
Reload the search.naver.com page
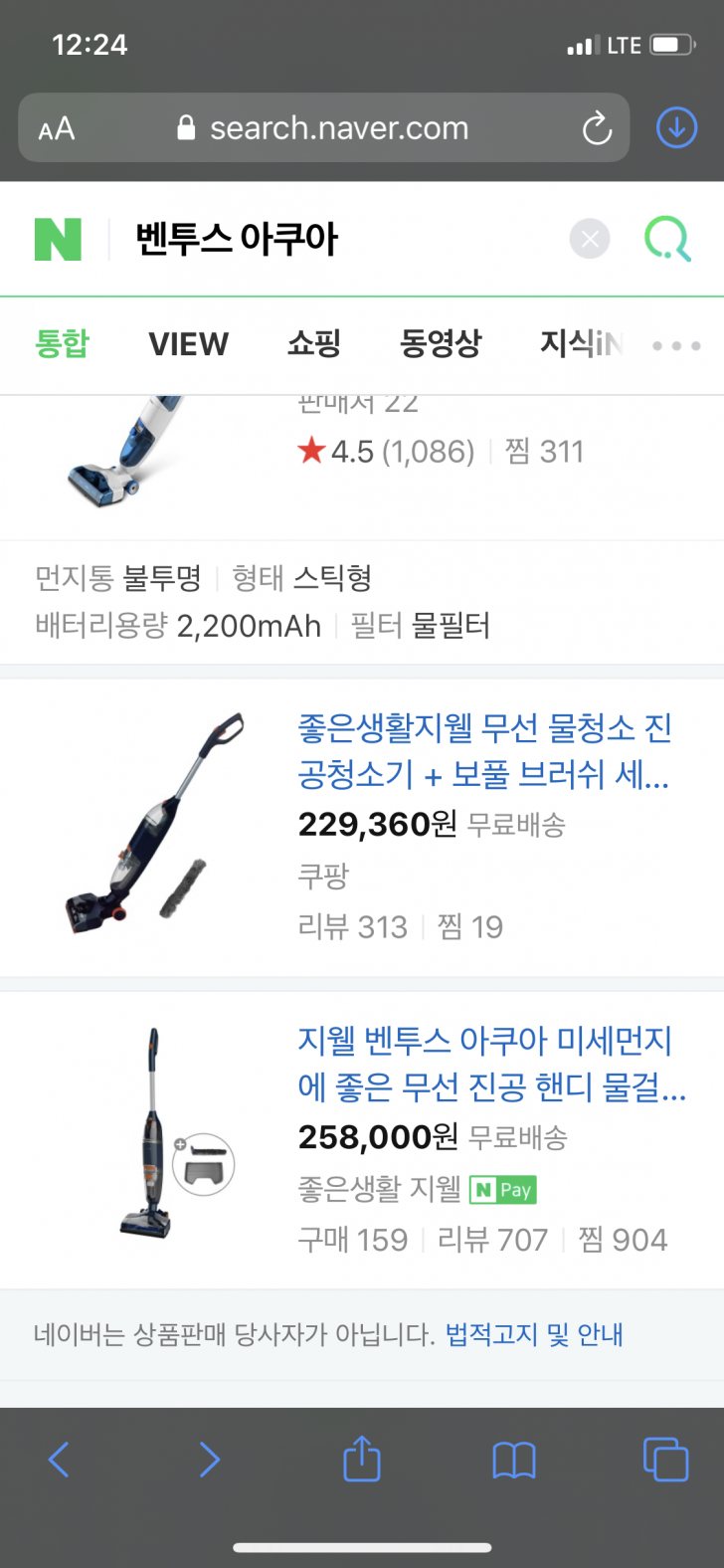coord(597,128)
